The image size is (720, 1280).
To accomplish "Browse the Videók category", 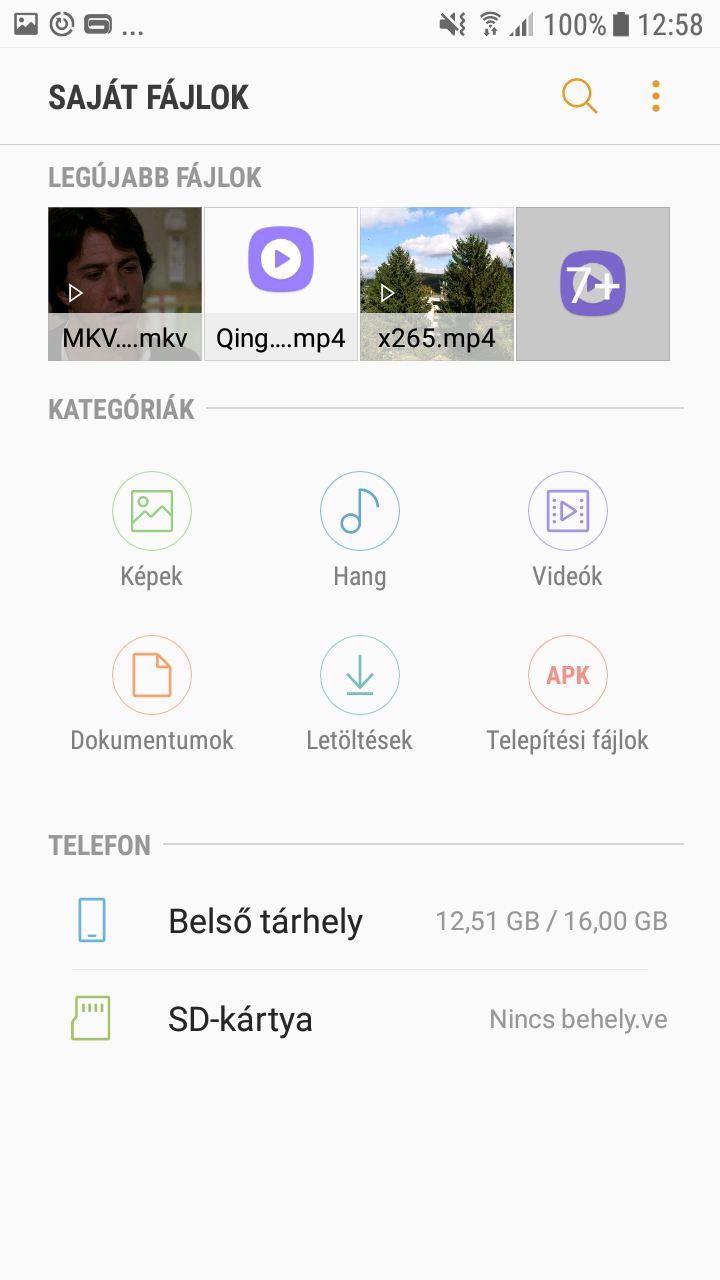I will (568, 530).
